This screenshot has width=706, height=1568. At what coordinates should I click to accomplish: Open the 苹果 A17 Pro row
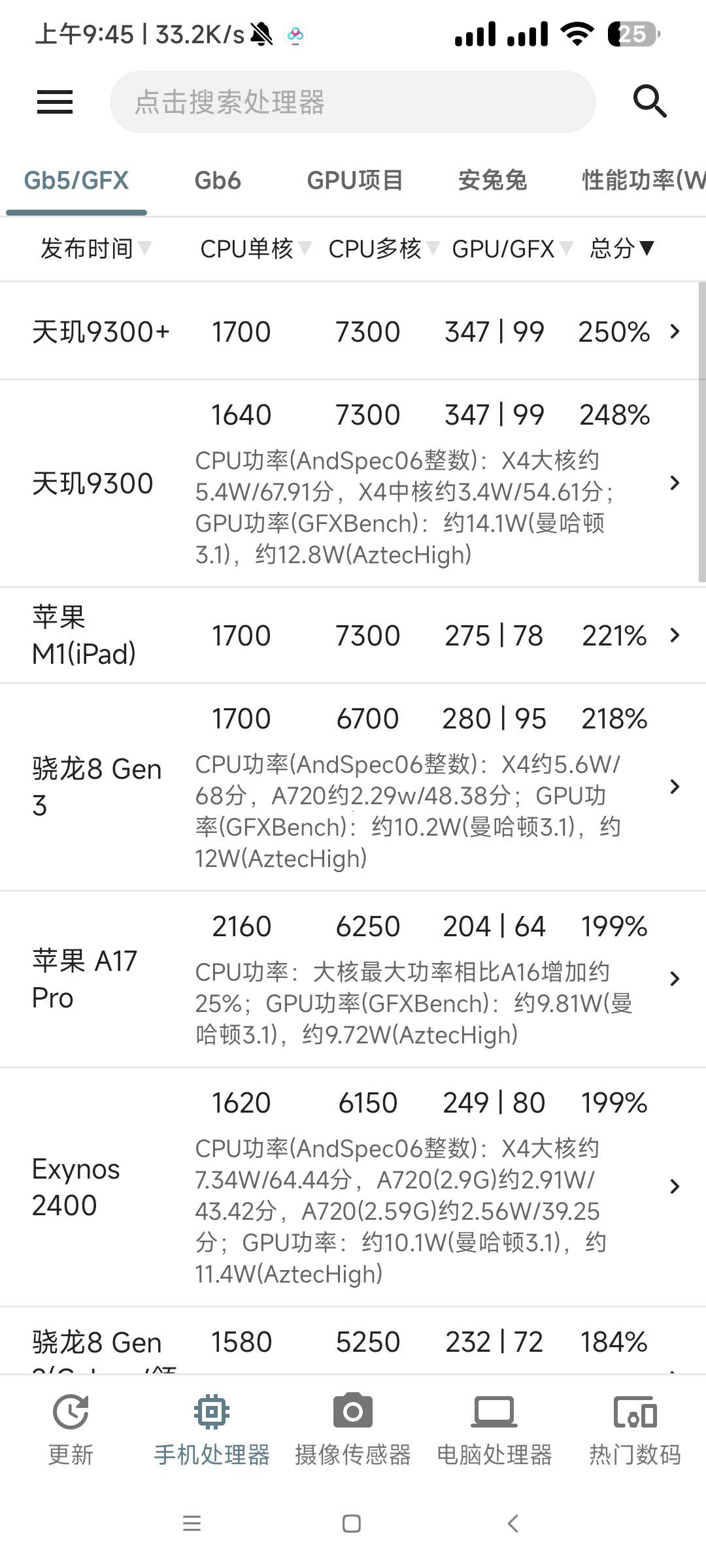coord(353,979)
